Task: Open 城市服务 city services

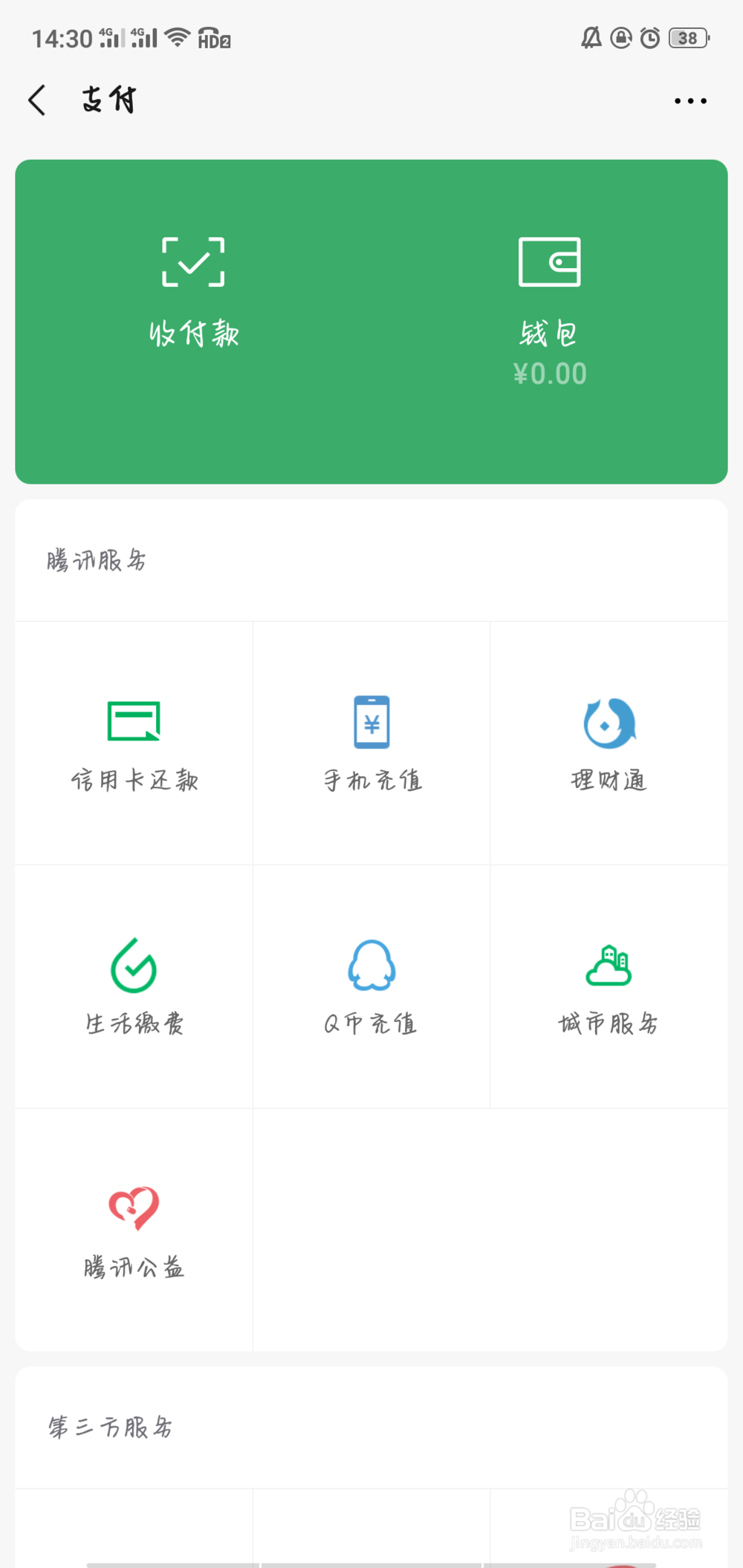Action: tap(609, 986)
